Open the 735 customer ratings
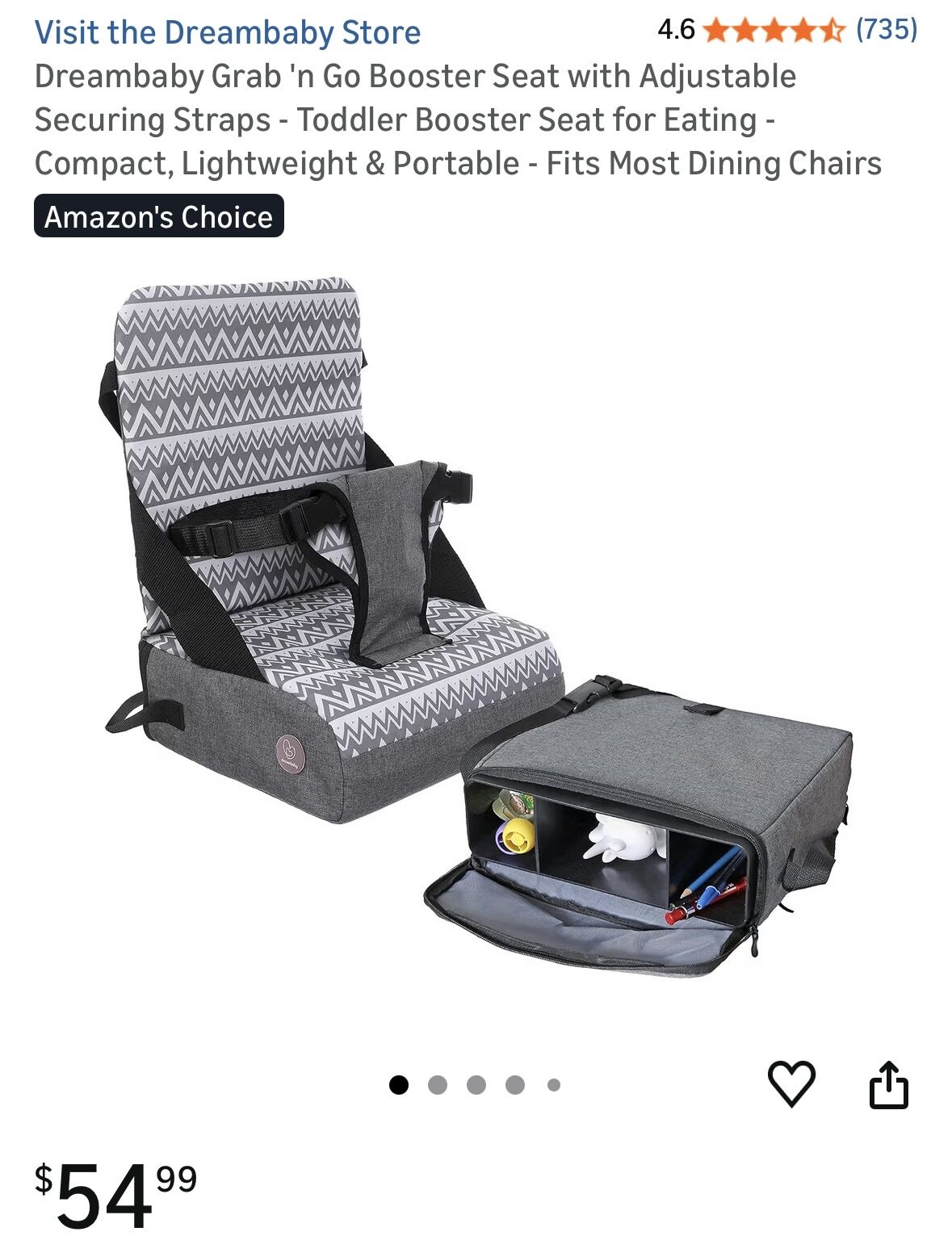The image size is (952, 1240). click(x=887, y=30)
